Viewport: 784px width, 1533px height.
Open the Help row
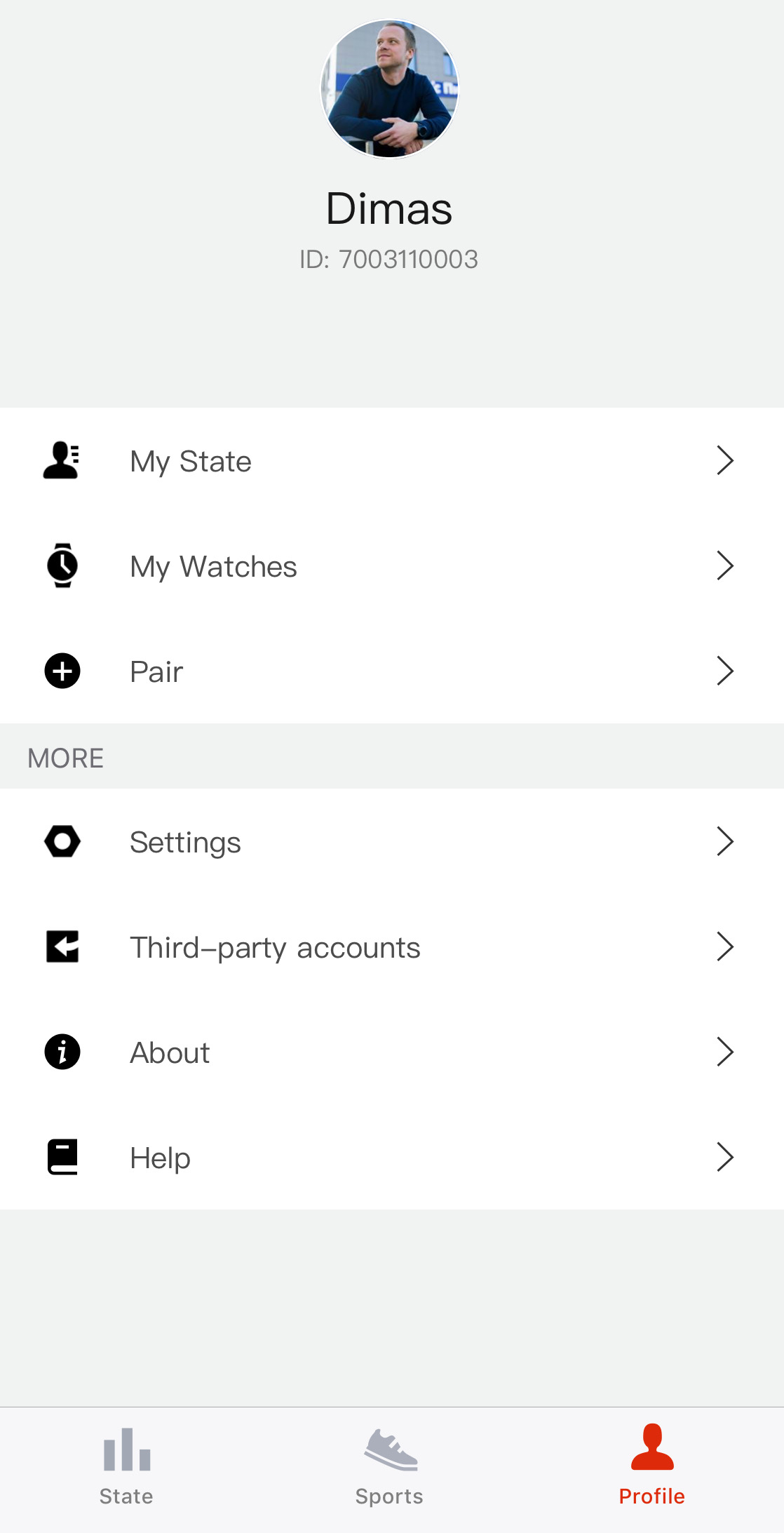click(x=392, y=1158)
